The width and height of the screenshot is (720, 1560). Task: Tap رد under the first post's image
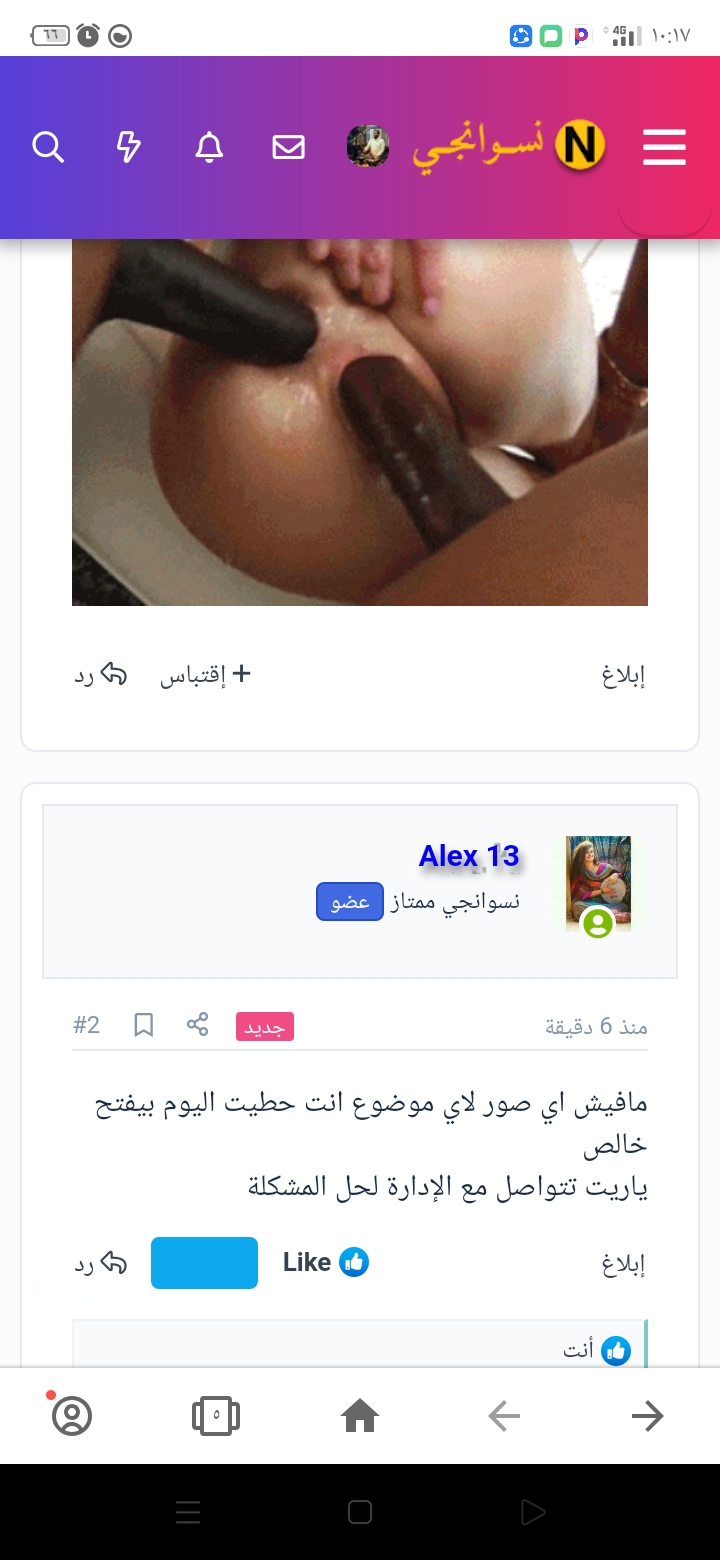click(100, 676)
